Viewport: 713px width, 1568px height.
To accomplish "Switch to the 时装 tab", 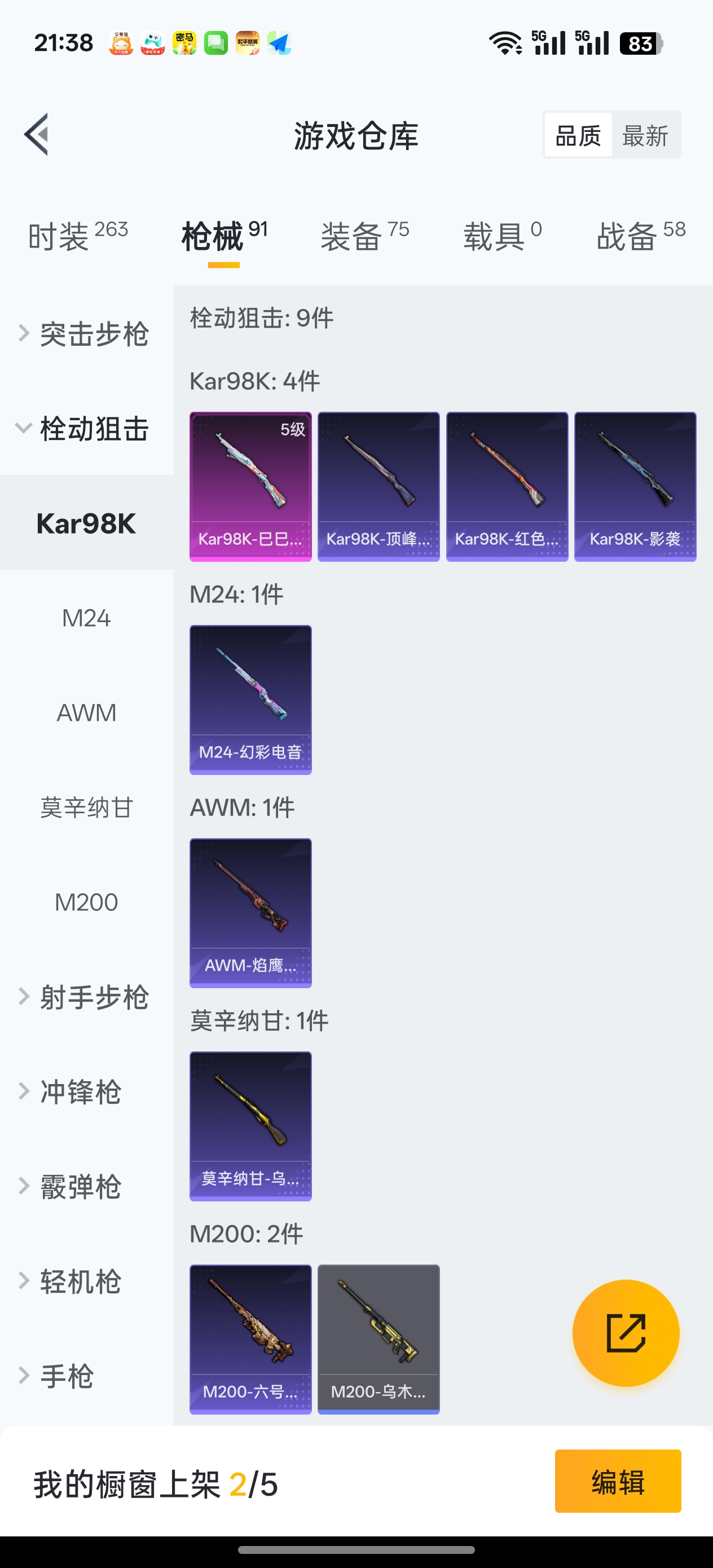I will [x=78, y=236].
